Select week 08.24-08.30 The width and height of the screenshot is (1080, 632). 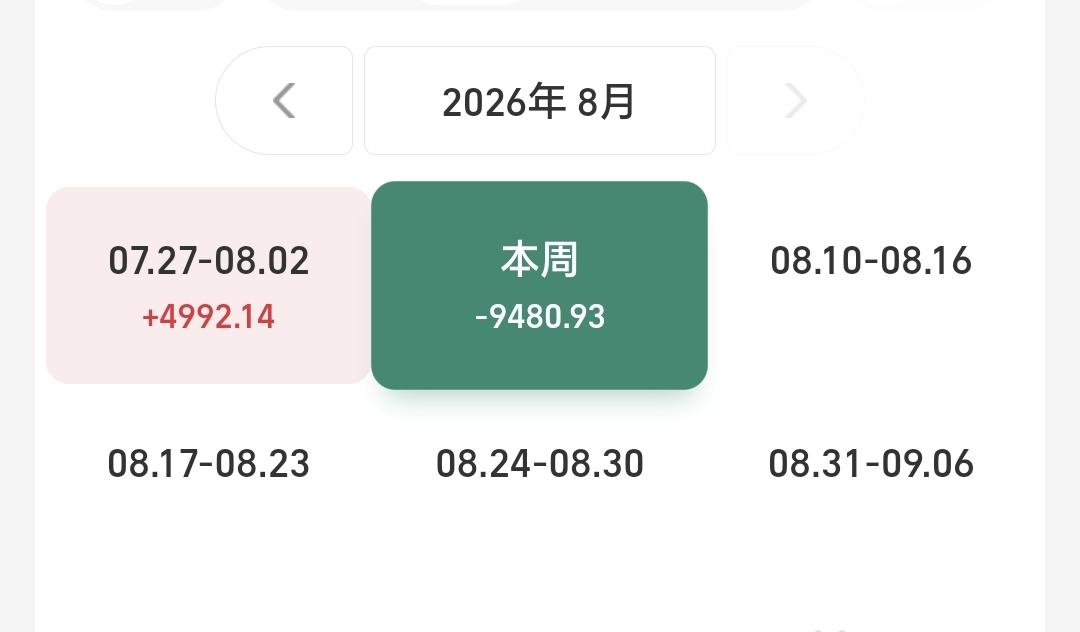539,463
